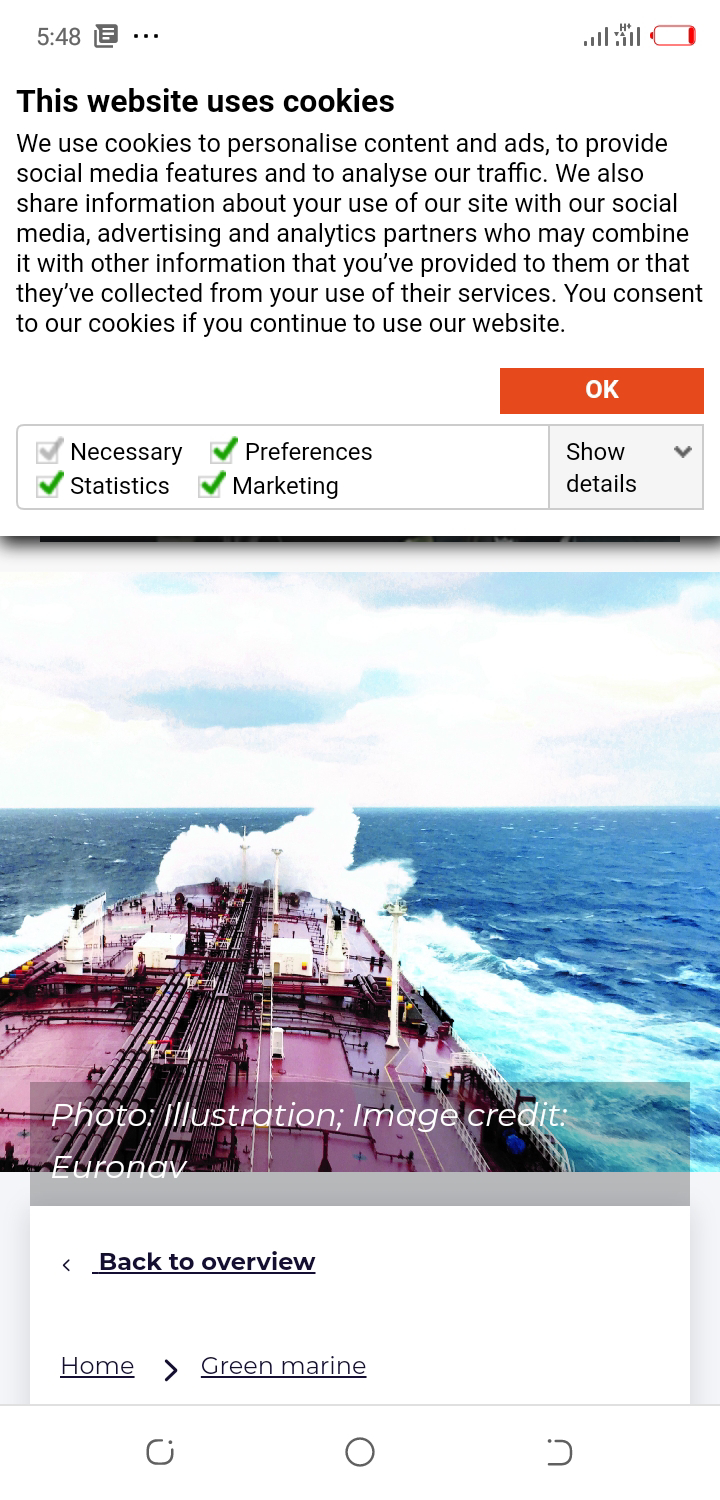Open the Green marine breadcrumb link
Viewport: 720px width, 1500px height.
[x=283, y=1366]
